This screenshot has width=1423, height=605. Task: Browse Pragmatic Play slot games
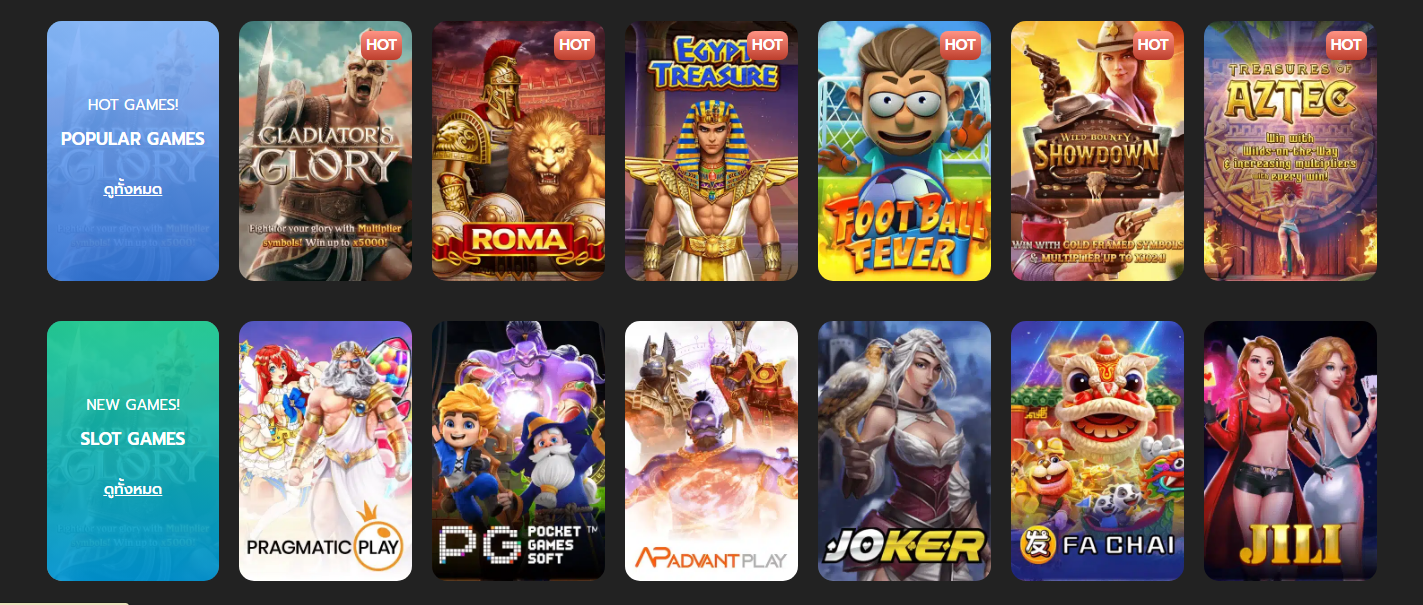(x=325, y=451)
